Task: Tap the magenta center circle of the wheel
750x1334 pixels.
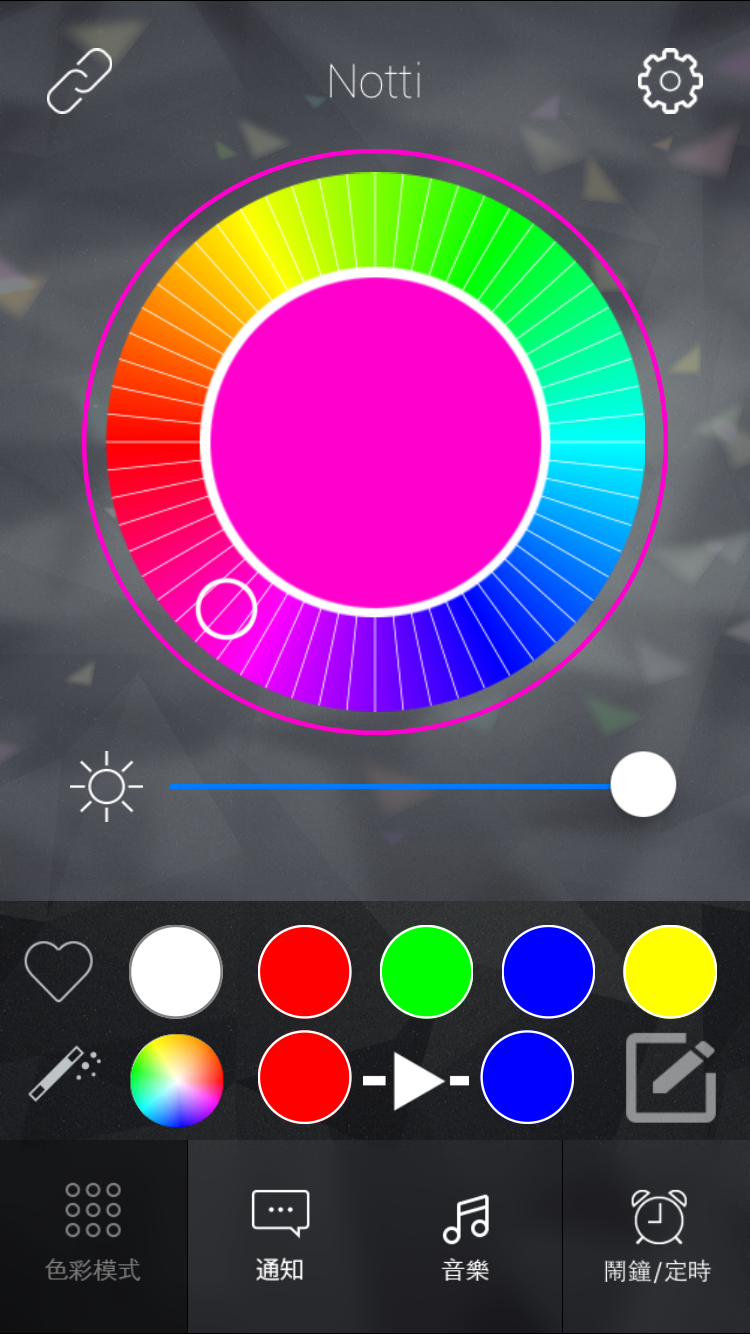Action: (x=376, y=441)
